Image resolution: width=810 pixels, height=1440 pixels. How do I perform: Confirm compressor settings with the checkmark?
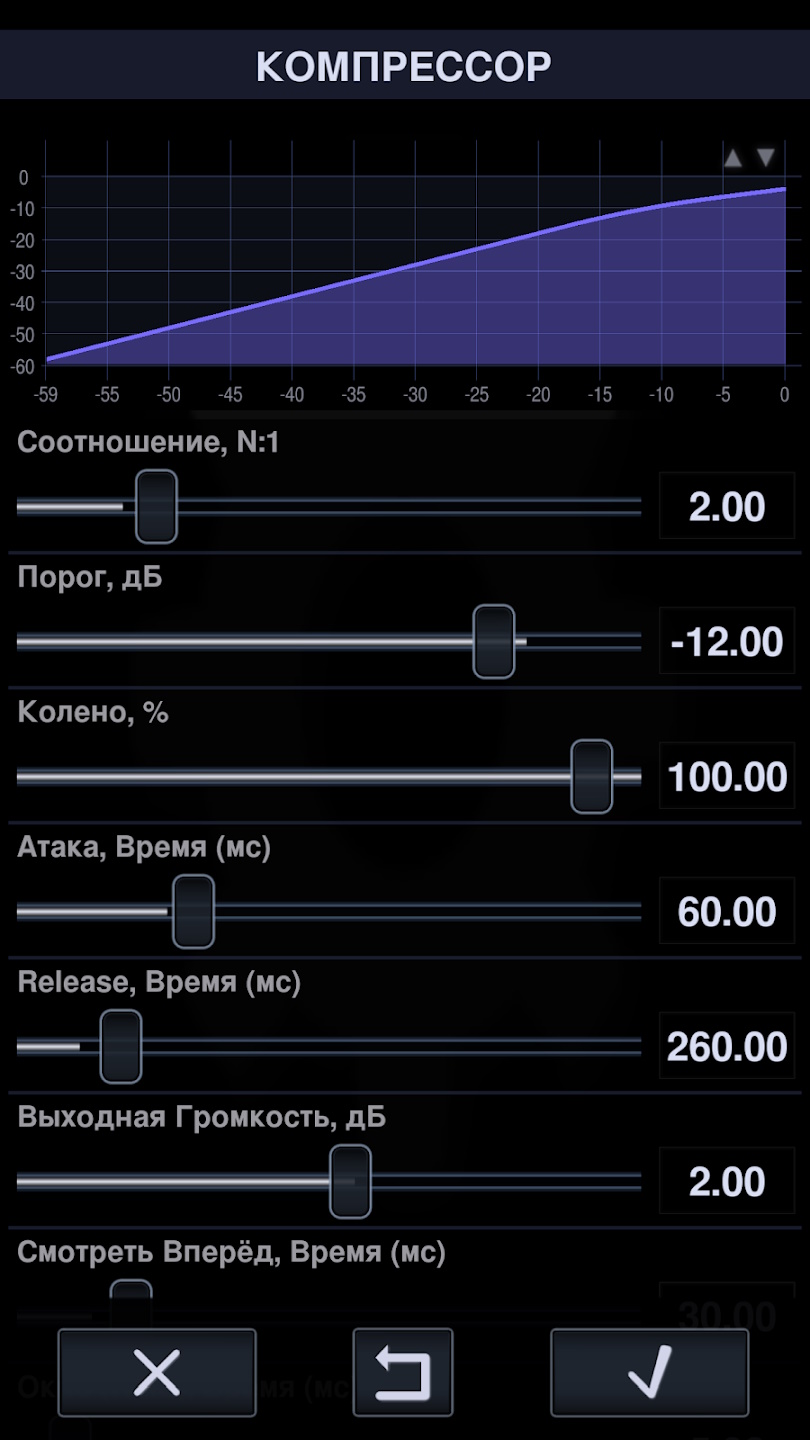click(649, 1373)
